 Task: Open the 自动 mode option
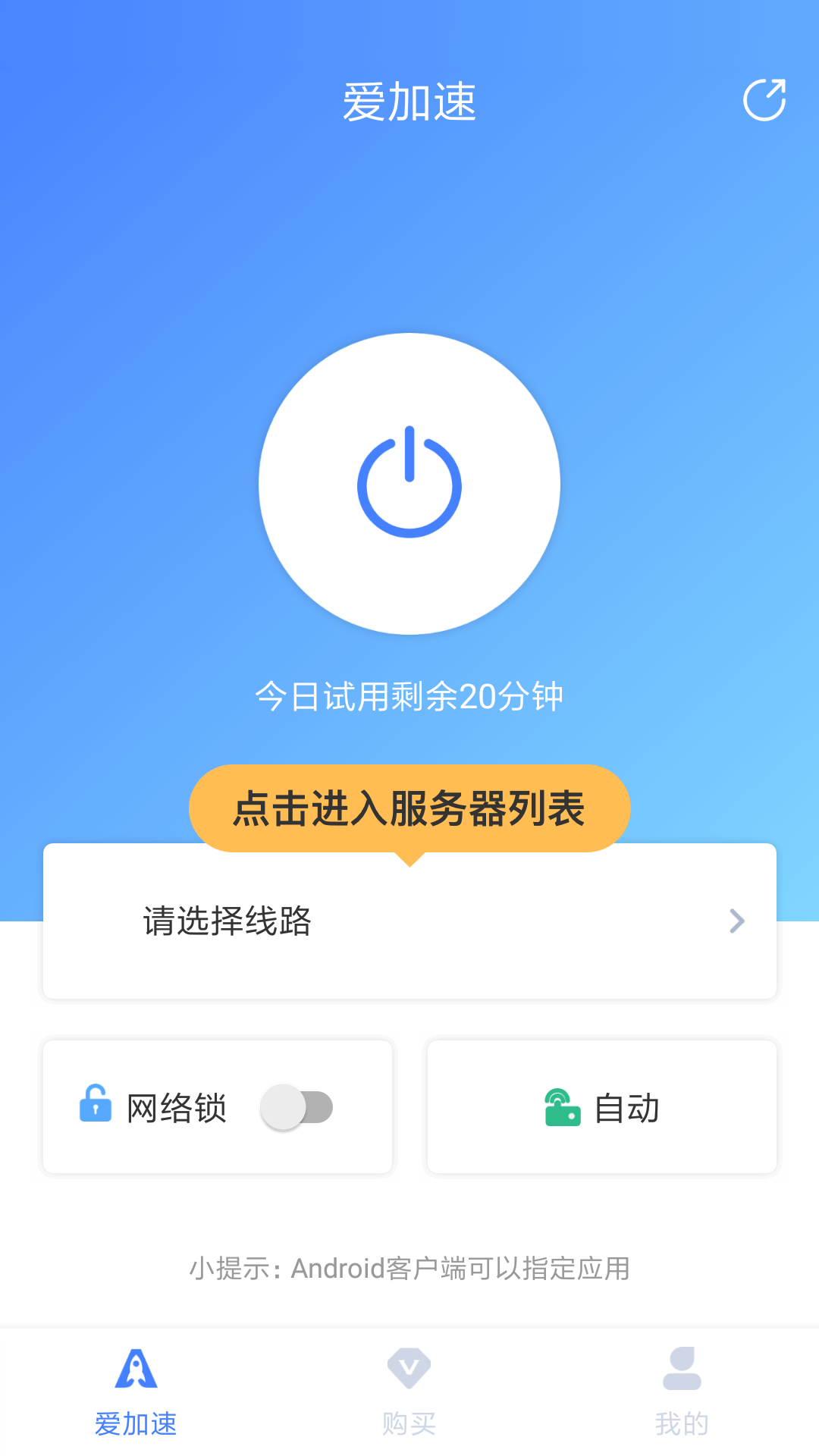(x=602, y=1107)
